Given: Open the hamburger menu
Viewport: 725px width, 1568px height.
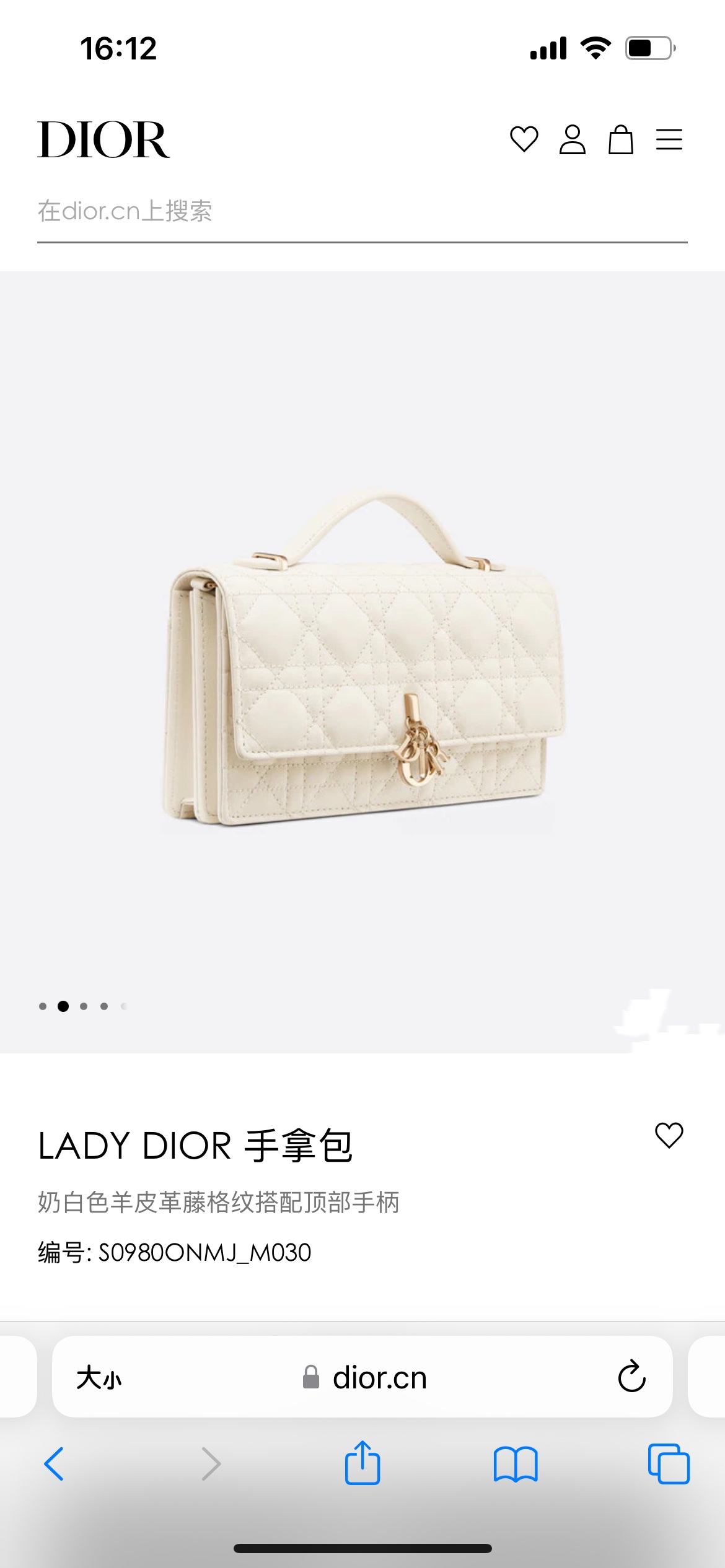Looking at the screenshot, I should click(x=669, y=139).
